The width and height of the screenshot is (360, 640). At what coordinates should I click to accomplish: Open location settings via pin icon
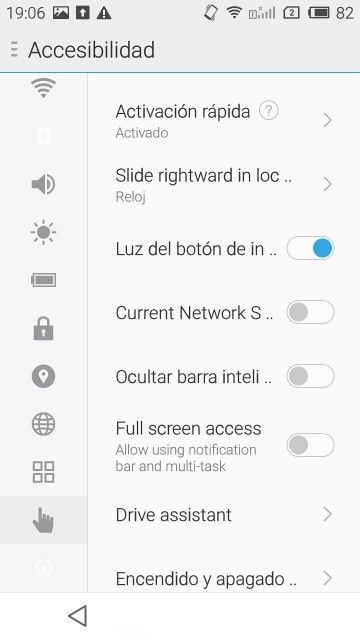coord(43,376)
